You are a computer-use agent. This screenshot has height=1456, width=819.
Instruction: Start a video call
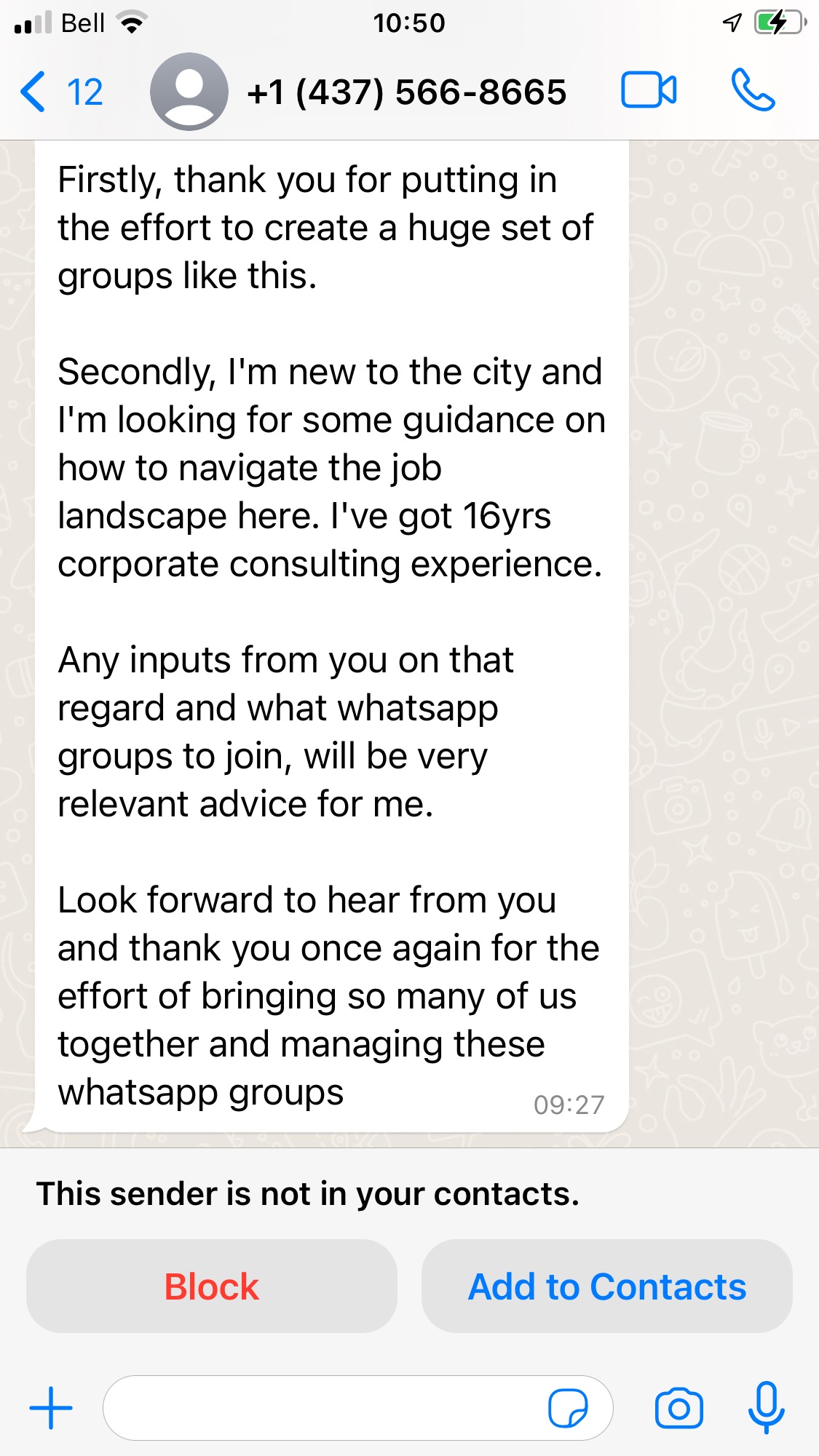648,91
